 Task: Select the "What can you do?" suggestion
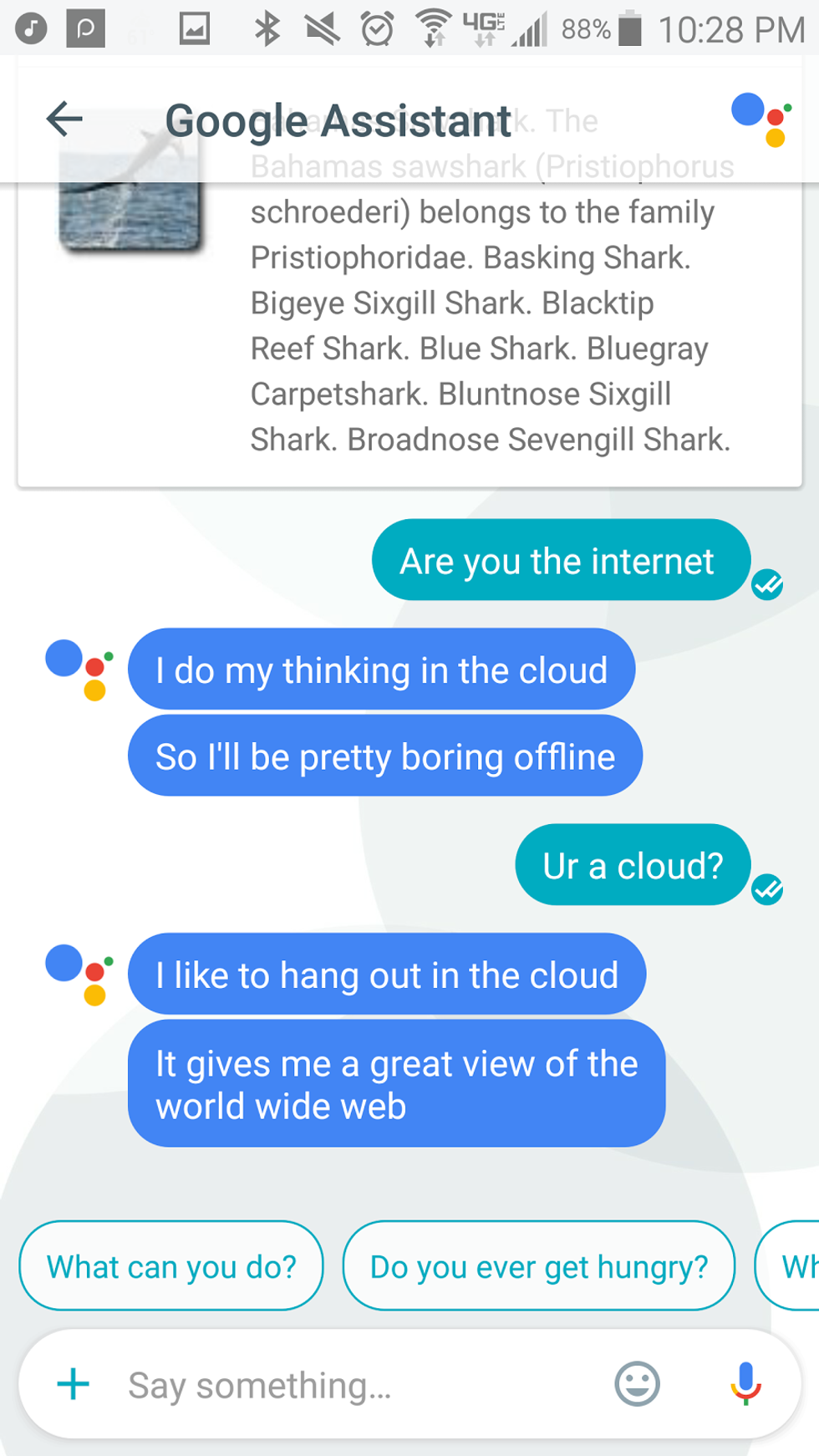tap(171, 1266)
